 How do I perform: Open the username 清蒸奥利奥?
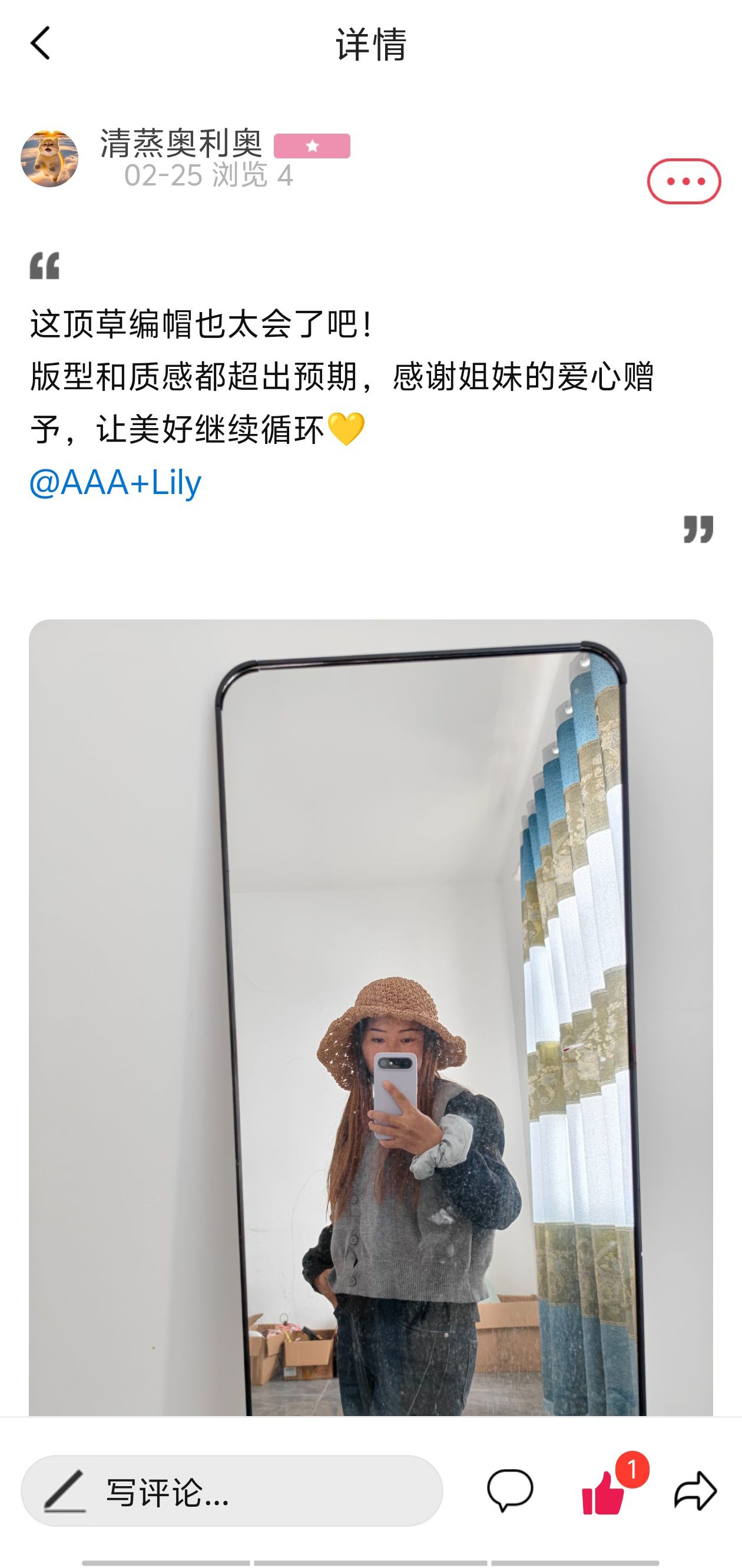[x=181, y=144]
